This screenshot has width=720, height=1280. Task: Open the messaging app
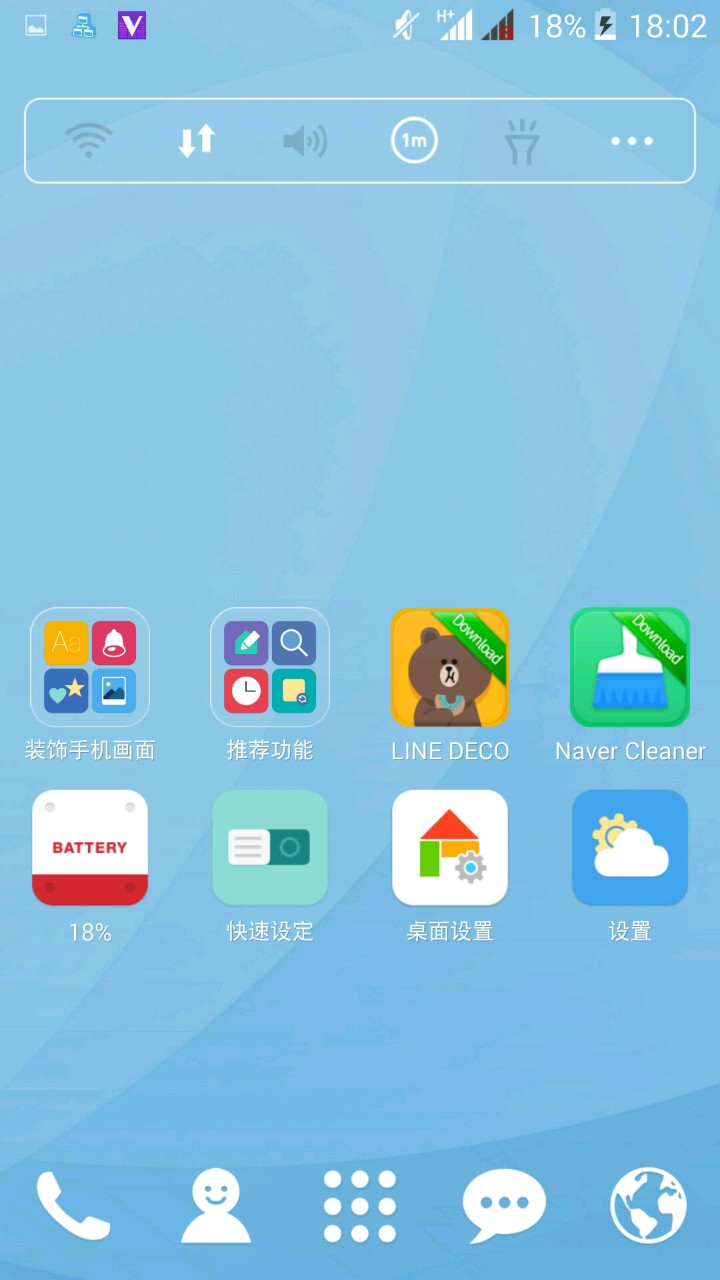504,1206
